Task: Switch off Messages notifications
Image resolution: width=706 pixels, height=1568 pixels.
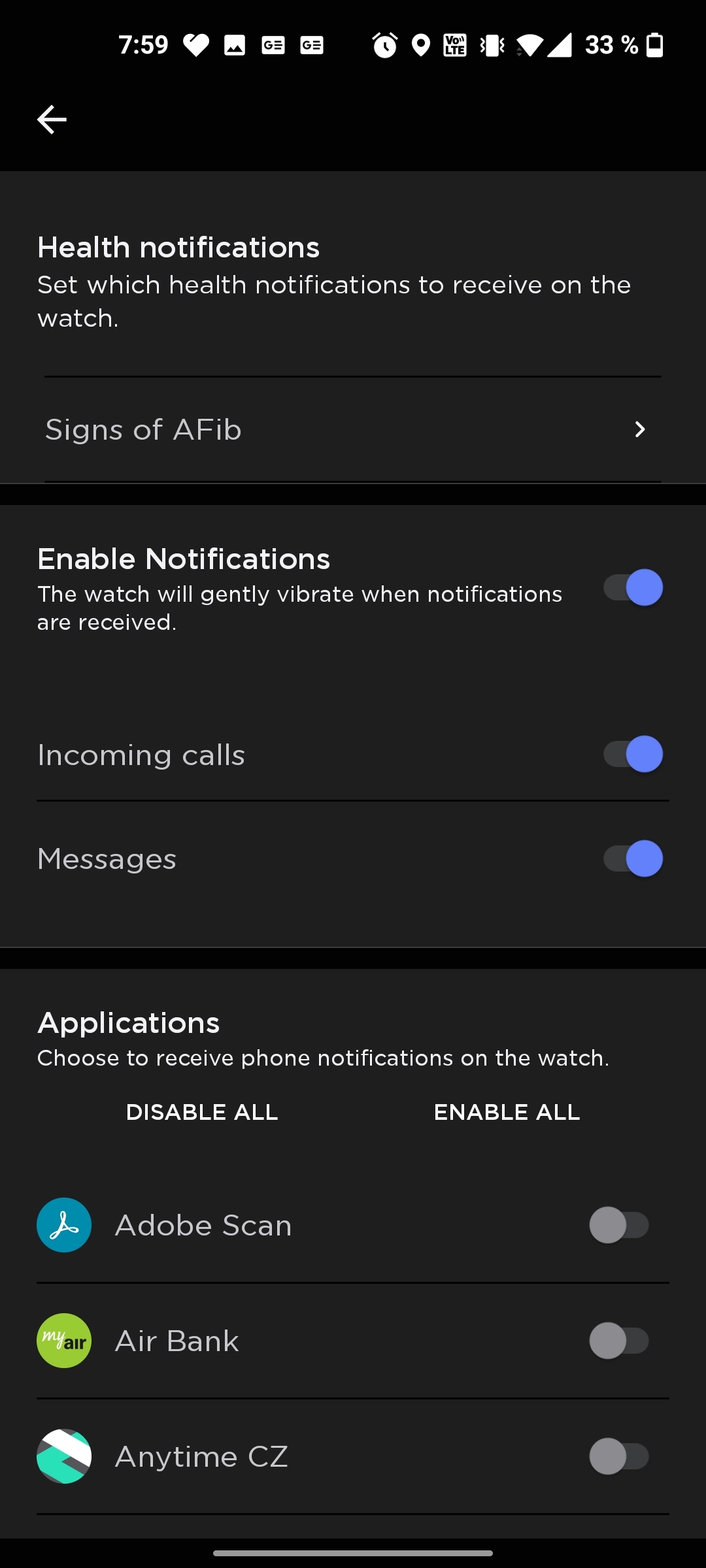Action: (x=632, y=858)
